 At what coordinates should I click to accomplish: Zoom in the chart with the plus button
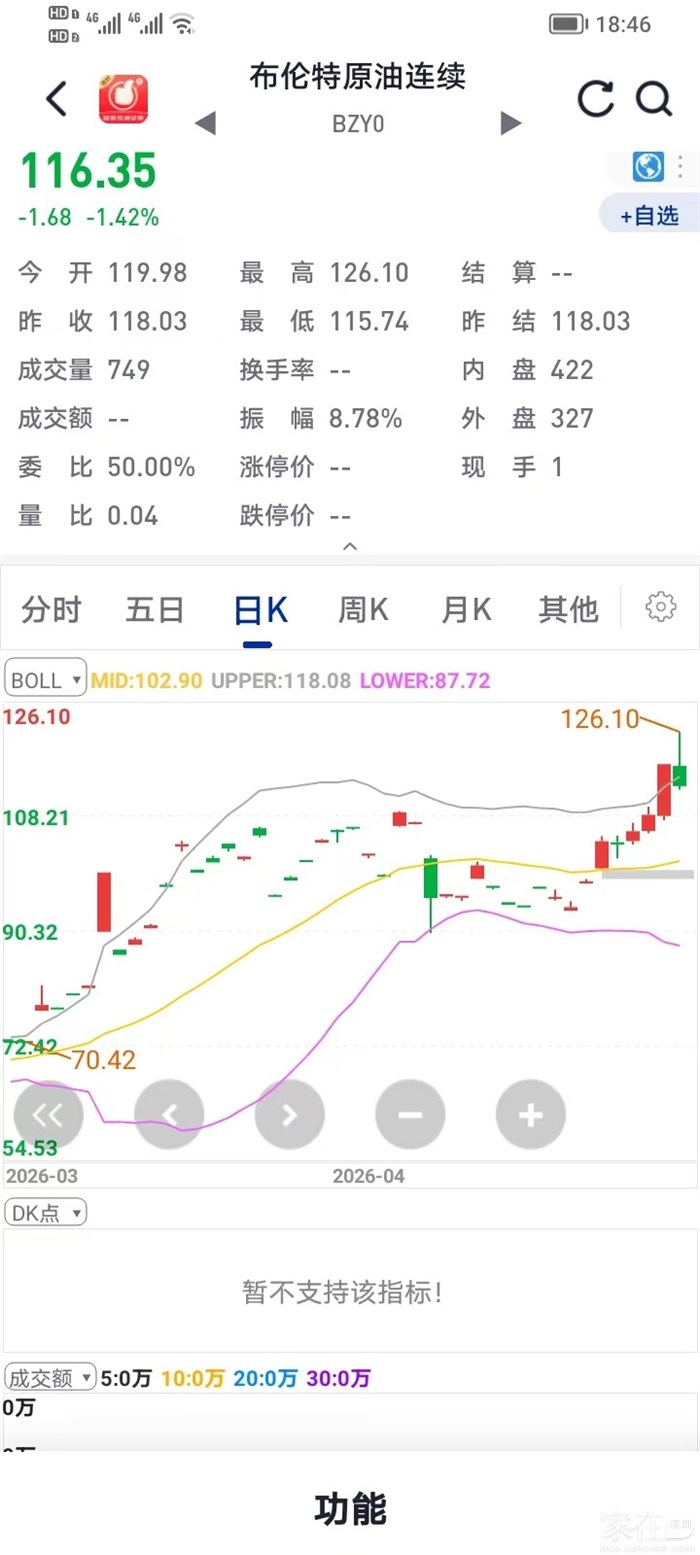point(531,1115)
